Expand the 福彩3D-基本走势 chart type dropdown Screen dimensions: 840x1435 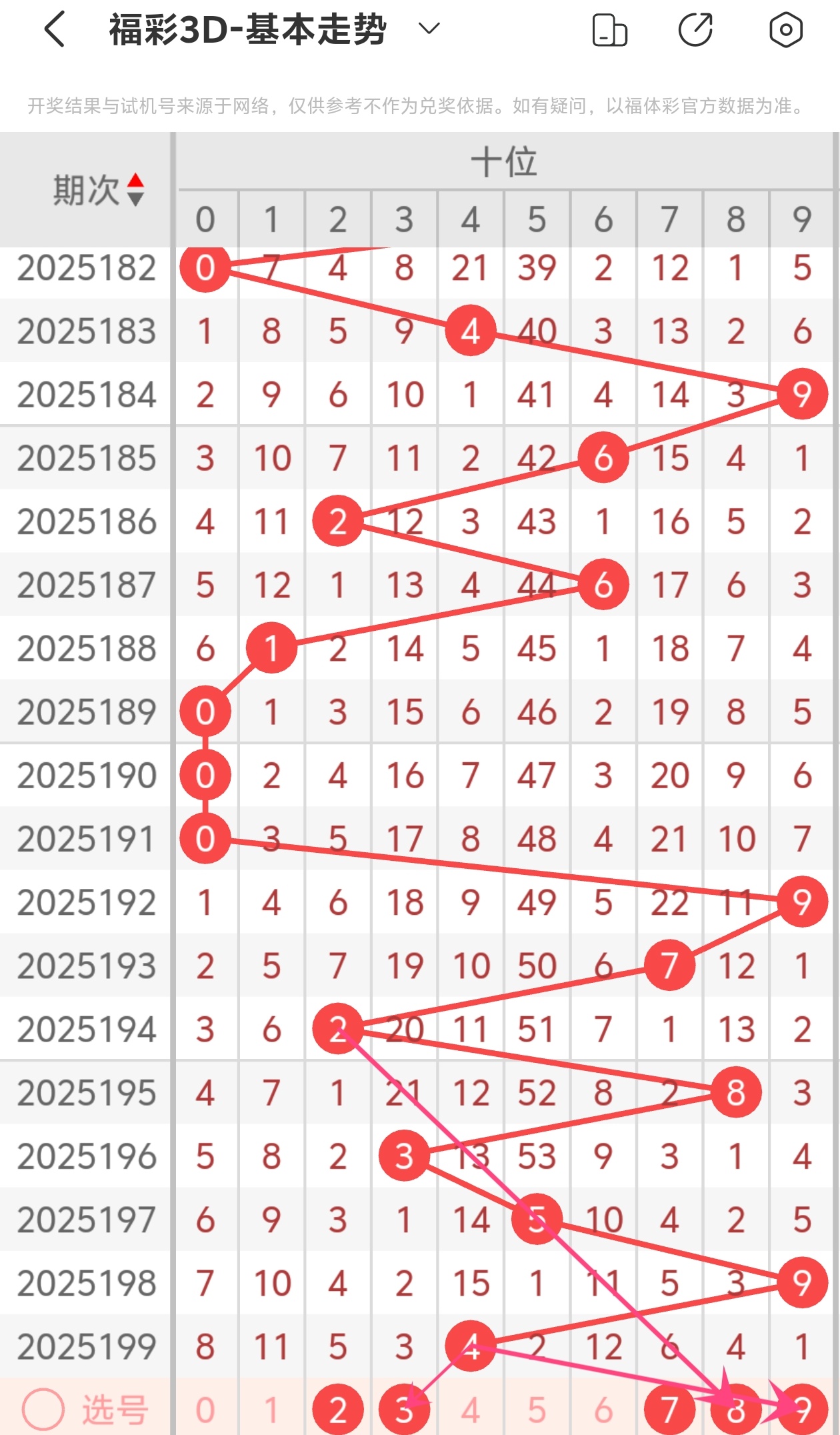pyautogui.click(x=429, y=29)
